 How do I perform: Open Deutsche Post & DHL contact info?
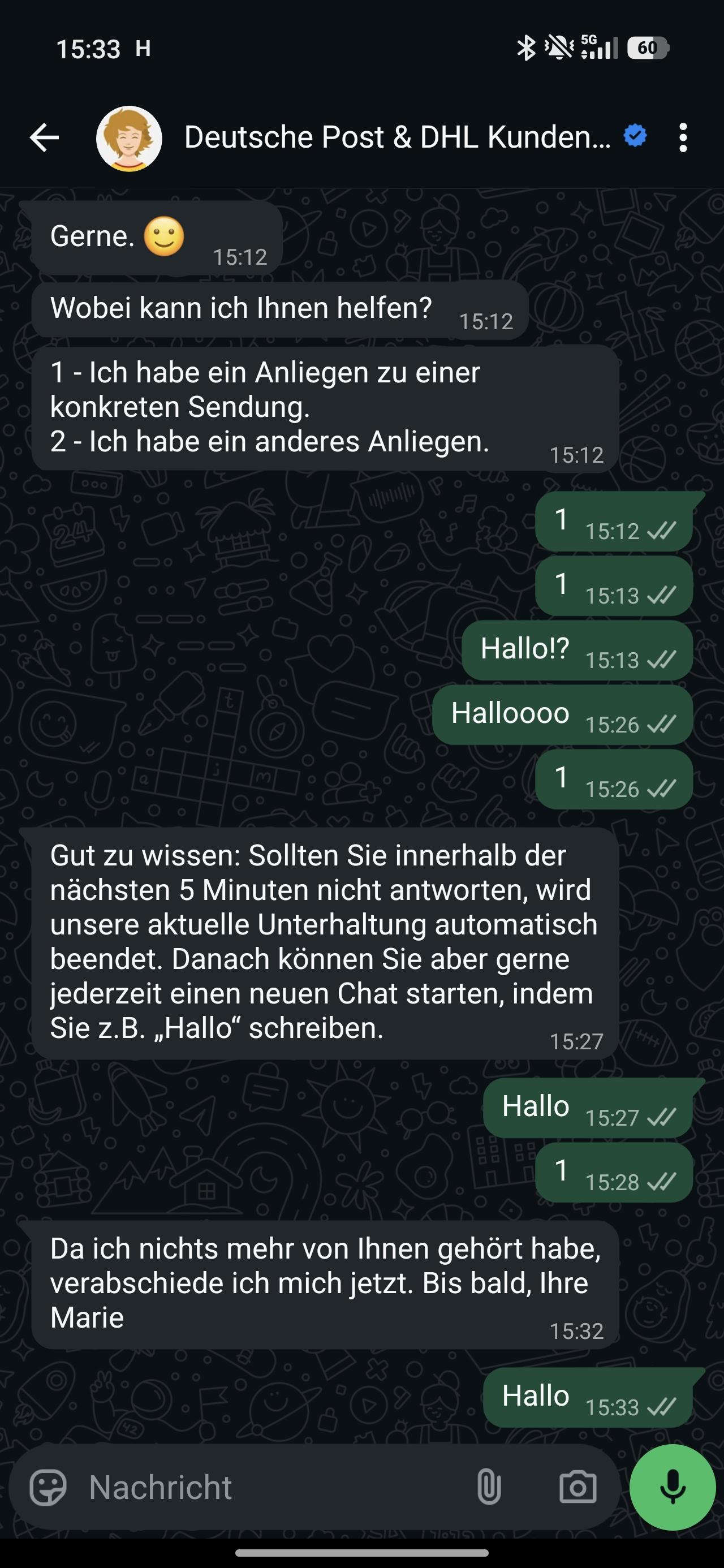[x=396, y=137]
